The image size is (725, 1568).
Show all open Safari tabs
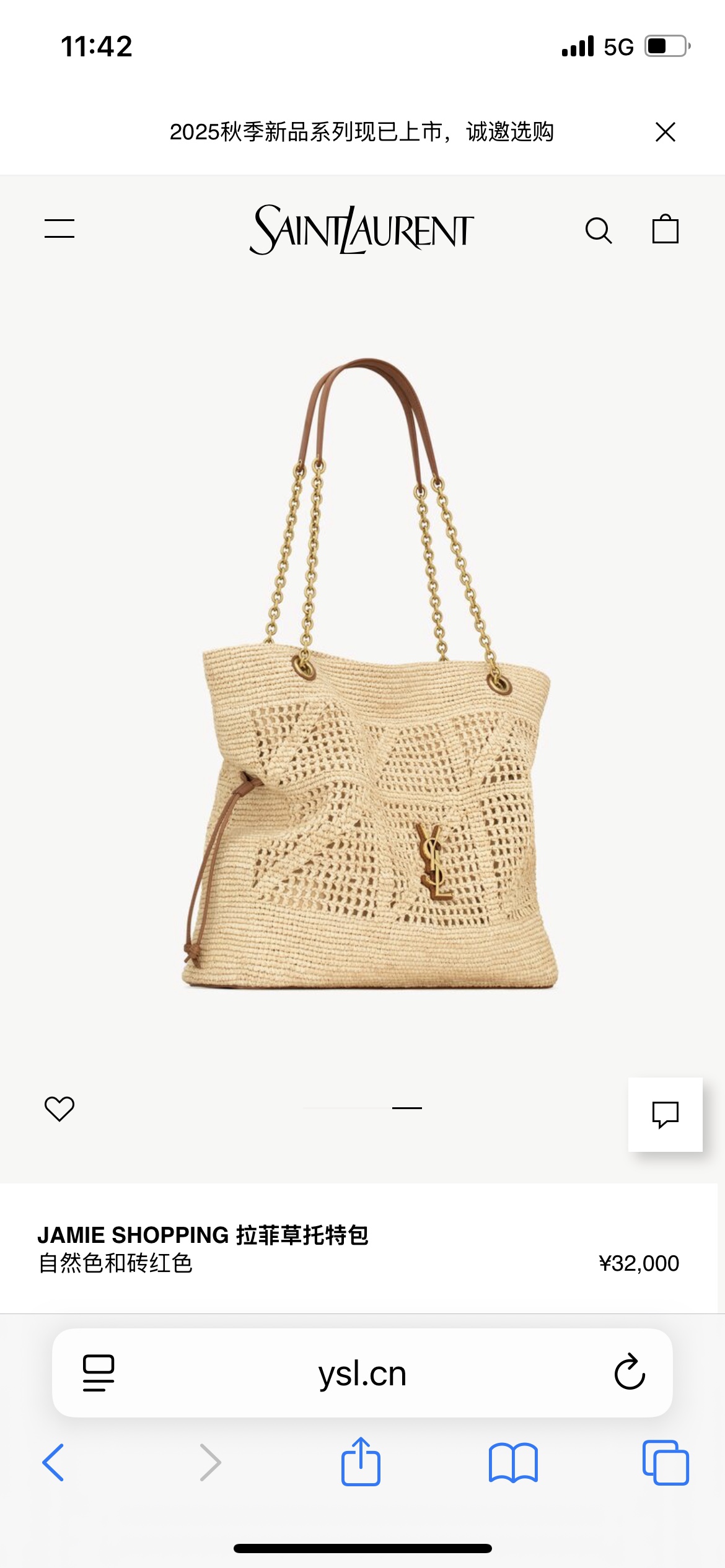coord(666,1463)
